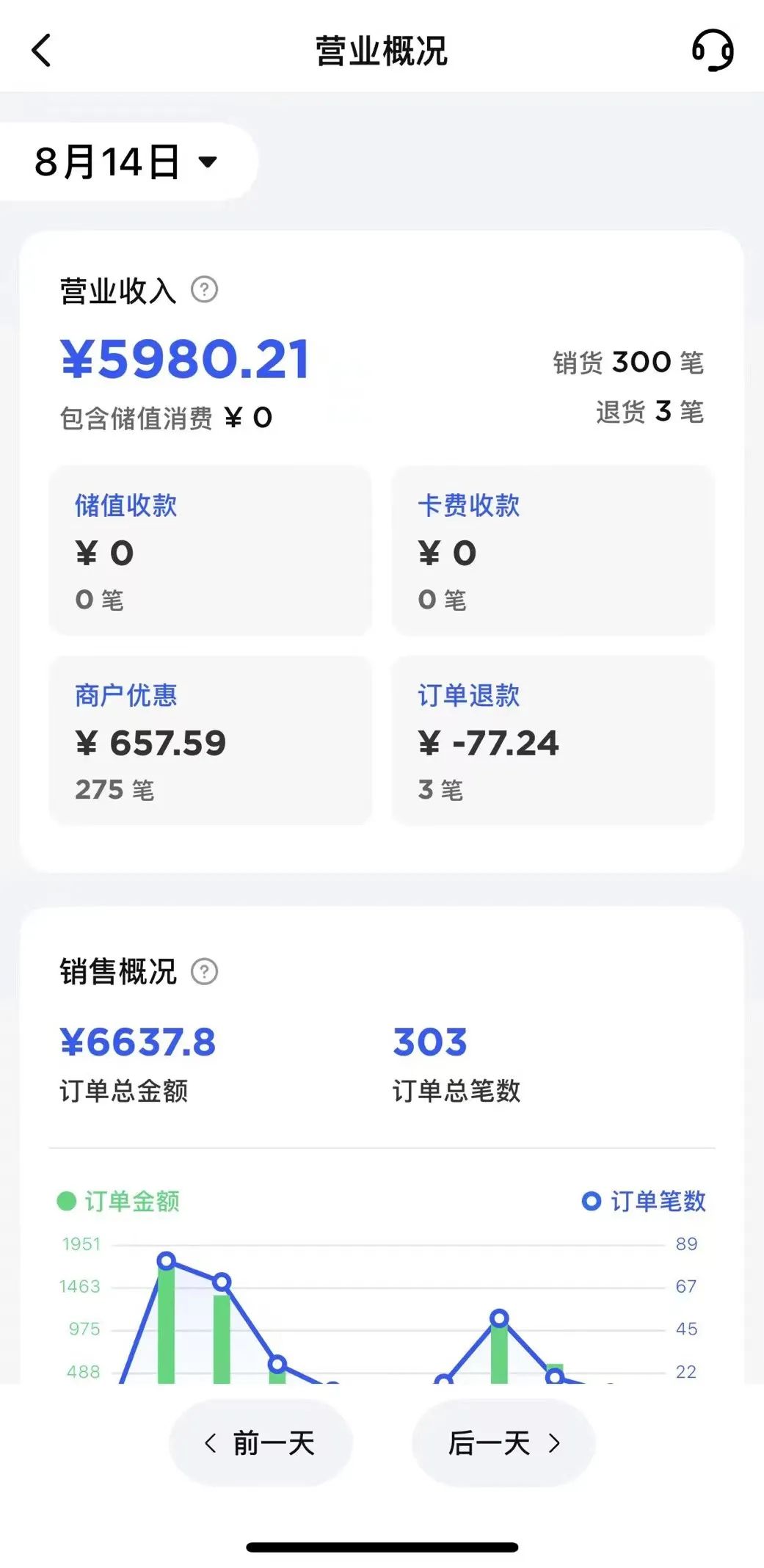The image size is (764, 1568).
Task: Tap help icon beside 销售概况
Action: 204,972
